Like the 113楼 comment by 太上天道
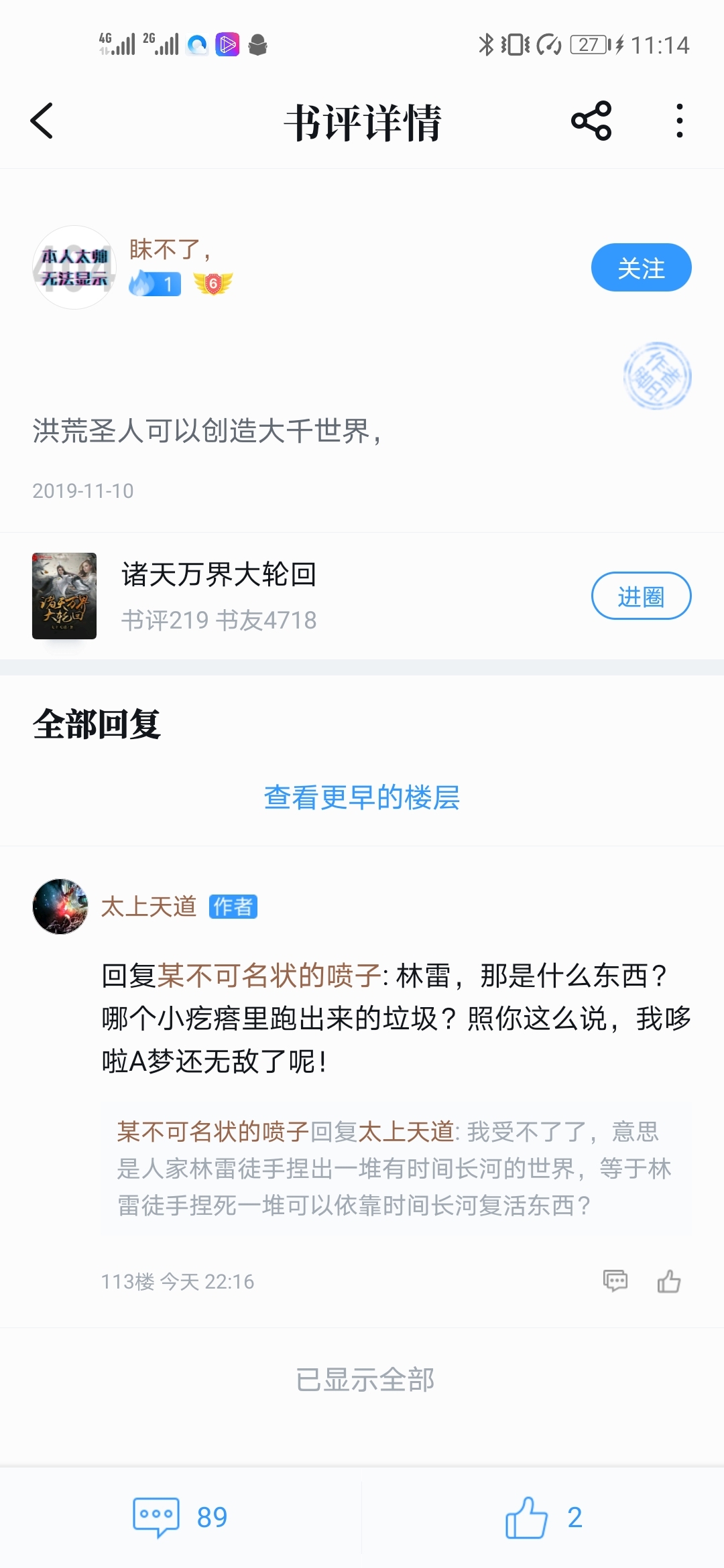Image resolution: width=724 pixels, height=1568 pixels. (x=668, y=1281)
